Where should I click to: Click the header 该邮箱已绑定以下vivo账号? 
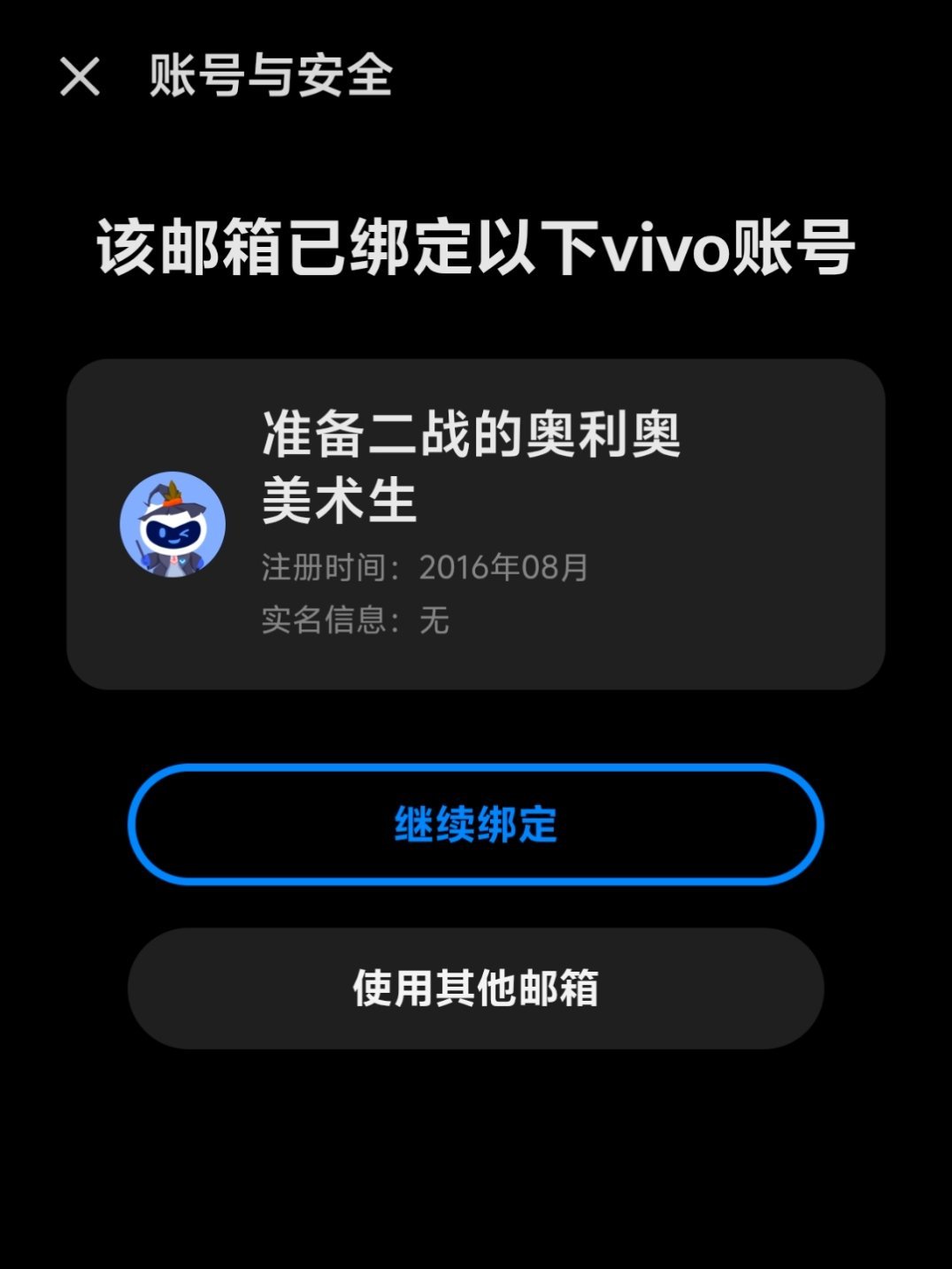[x=476, y=246]
